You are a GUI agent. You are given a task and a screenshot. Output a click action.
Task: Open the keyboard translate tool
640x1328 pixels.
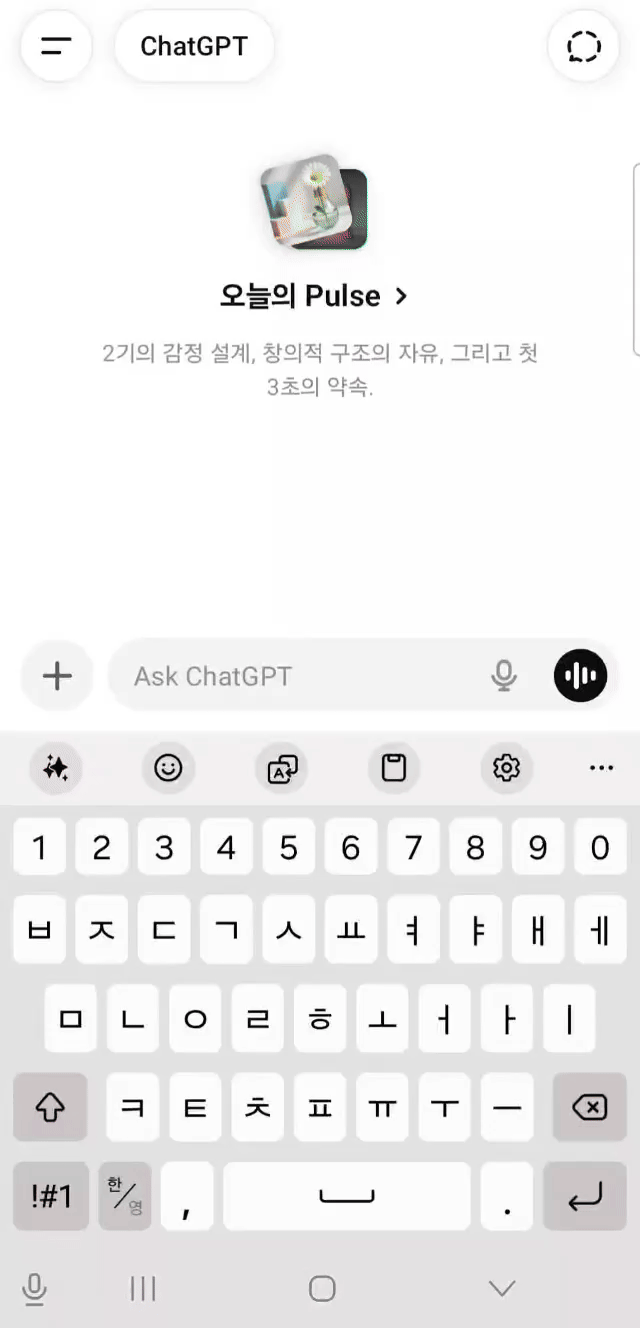pyautogui.click(x=282, y=768)
